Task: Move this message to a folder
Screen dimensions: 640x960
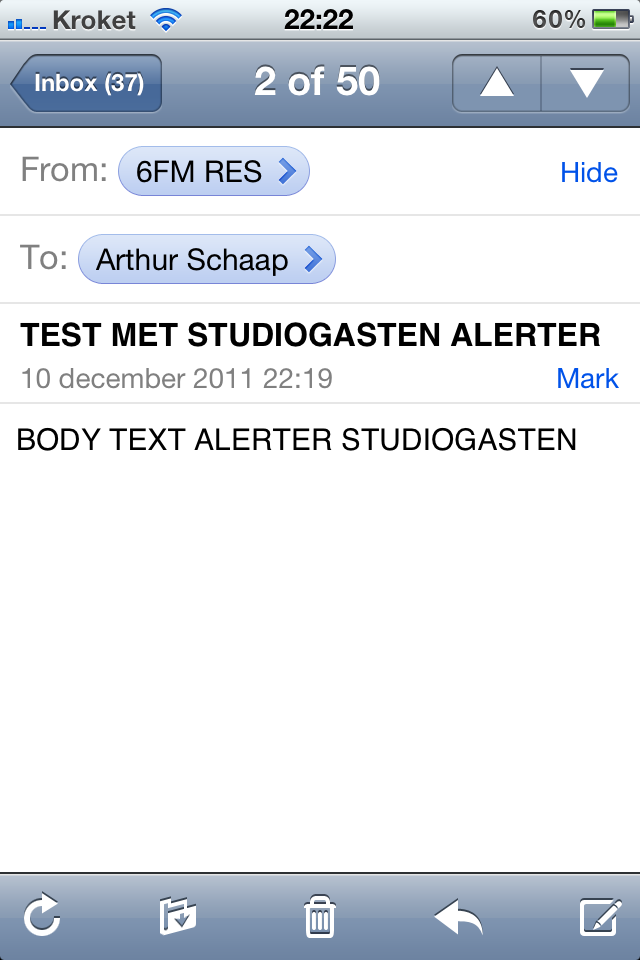Action: point(178,916)
